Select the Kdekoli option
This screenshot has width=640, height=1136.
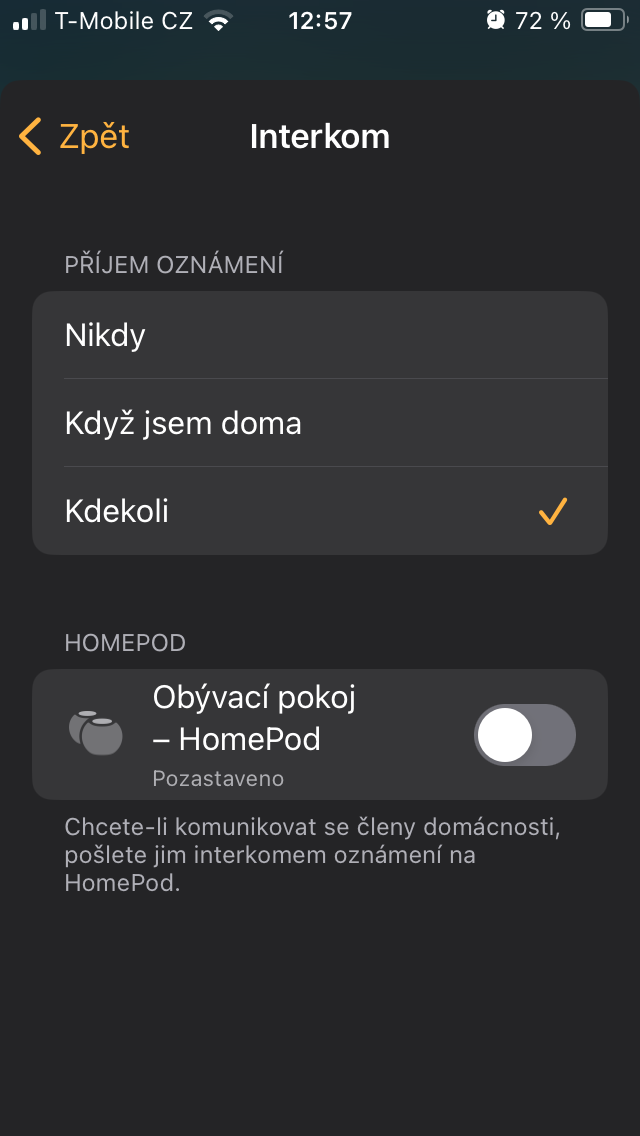click(320, 511)
